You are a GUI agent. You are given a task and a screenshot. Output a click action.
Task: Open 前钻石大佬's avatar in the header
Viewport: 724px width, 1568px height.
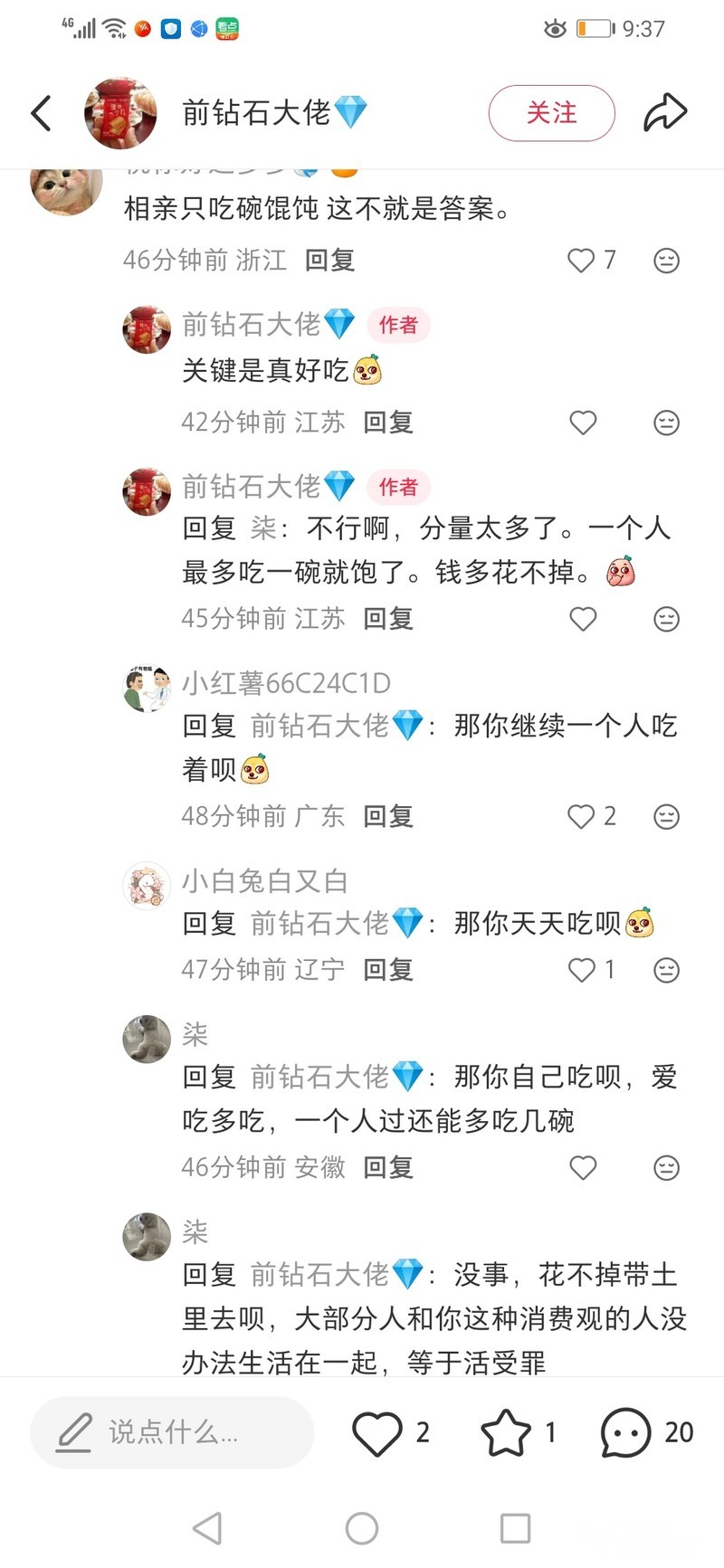[x=120, y=113]
